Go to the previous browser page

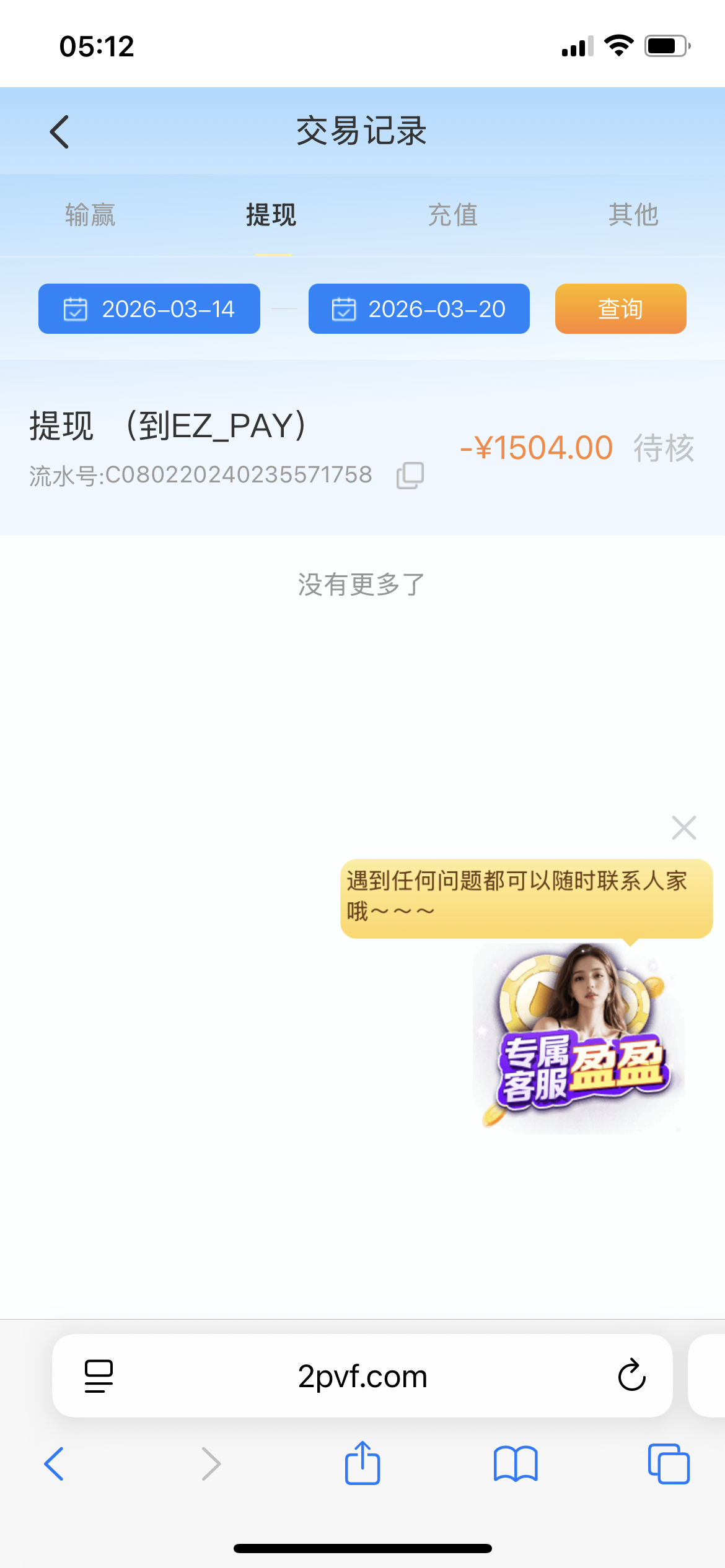pyautogui.click(x=55, y=1463)
